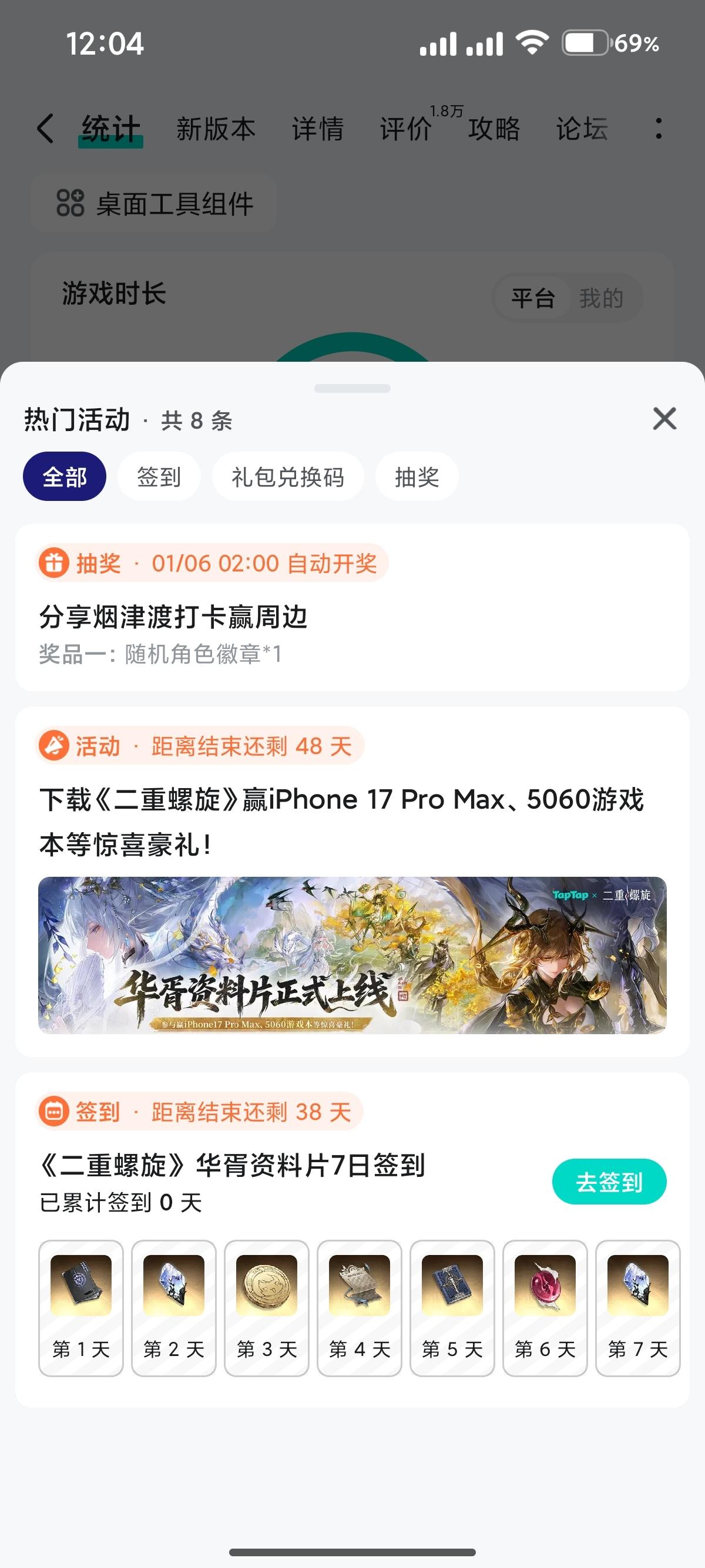Open 分享烟津渡打卡赢周边 lottery card
This screenshot has height=1568, width=705.
click(352, 616)
